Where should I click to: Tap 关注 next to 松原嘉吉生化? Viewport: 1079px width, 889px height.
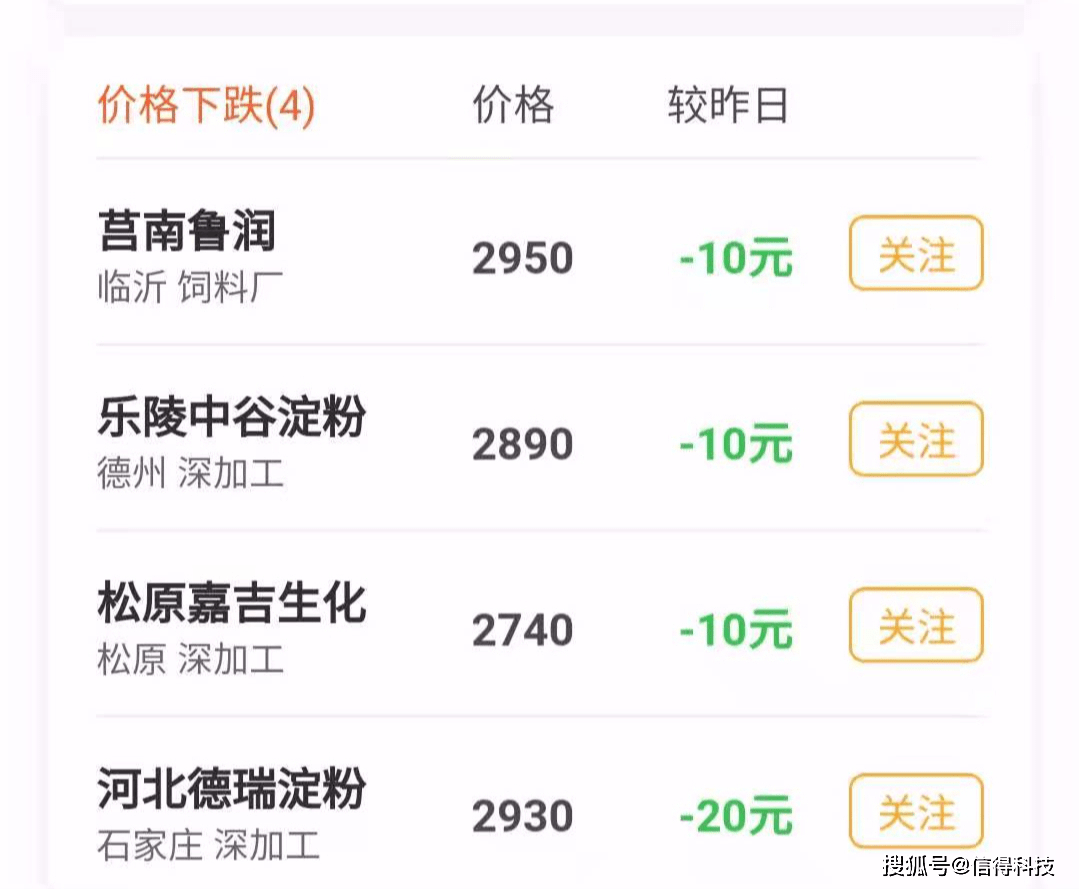916,626
